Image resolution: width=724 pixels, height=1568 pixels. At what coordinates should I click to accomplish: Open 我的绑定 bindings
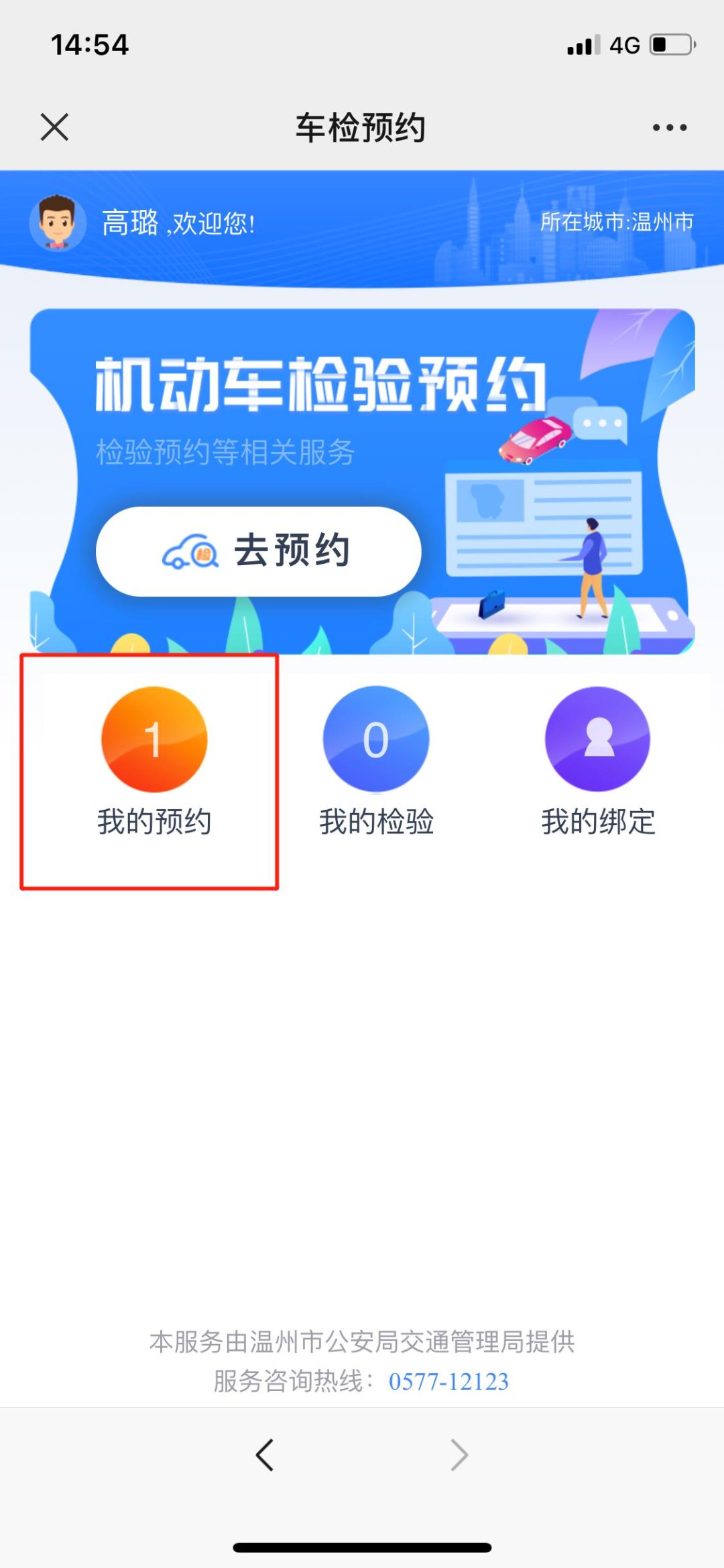tap(598, 764)
